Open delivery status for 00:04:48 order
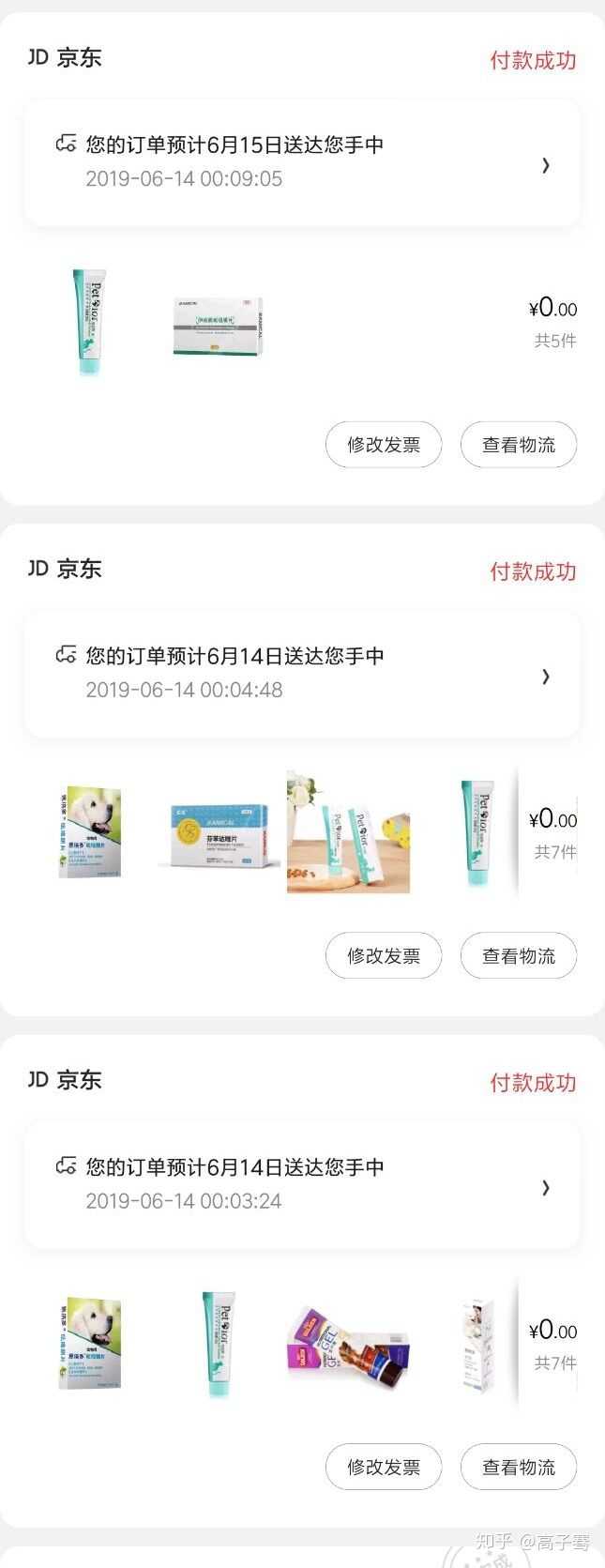 pyautogui.click(x=301, y=674)
